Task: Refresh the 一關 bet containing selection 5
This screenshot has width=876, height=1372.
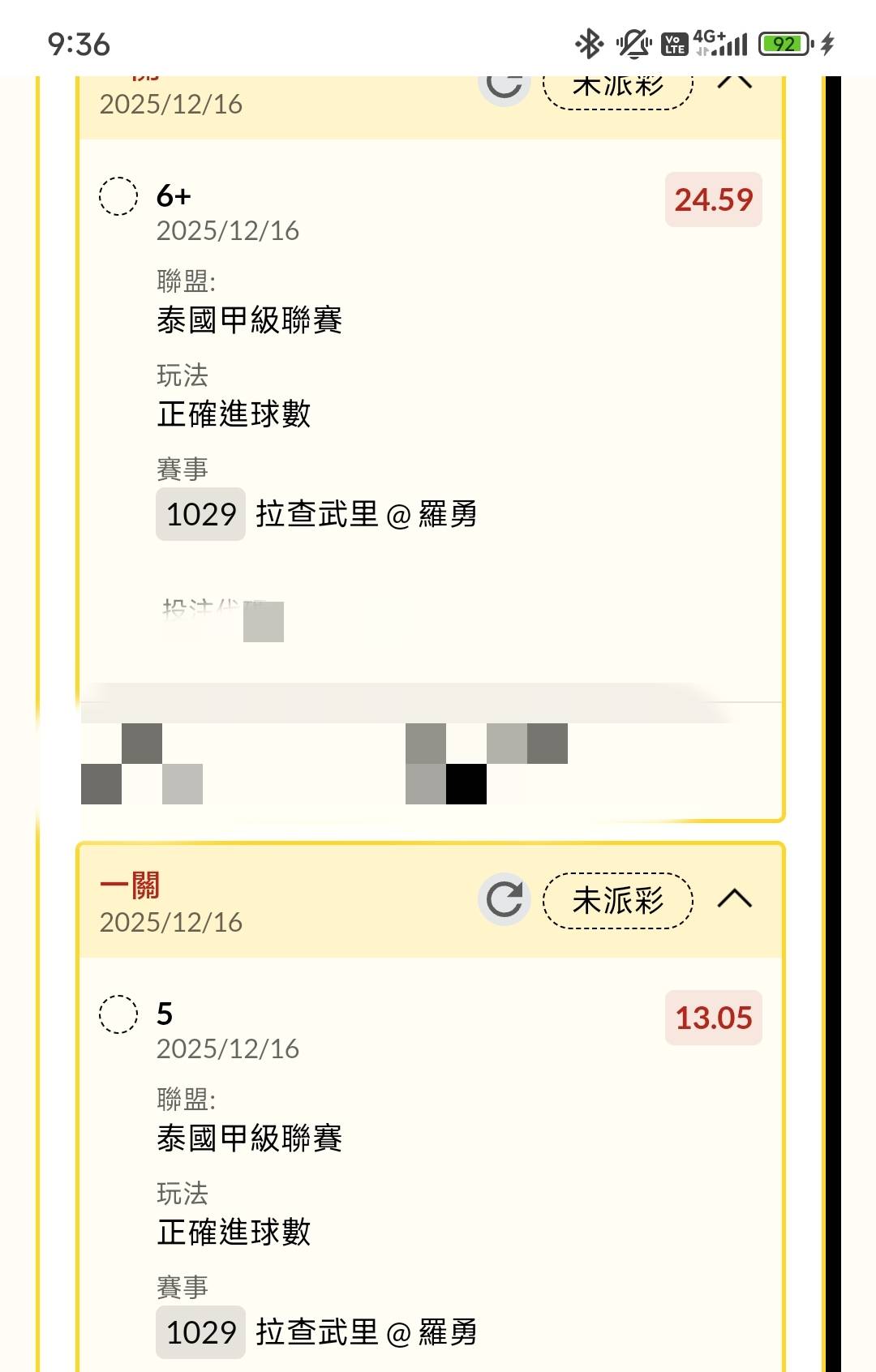Action: (505, 899)
